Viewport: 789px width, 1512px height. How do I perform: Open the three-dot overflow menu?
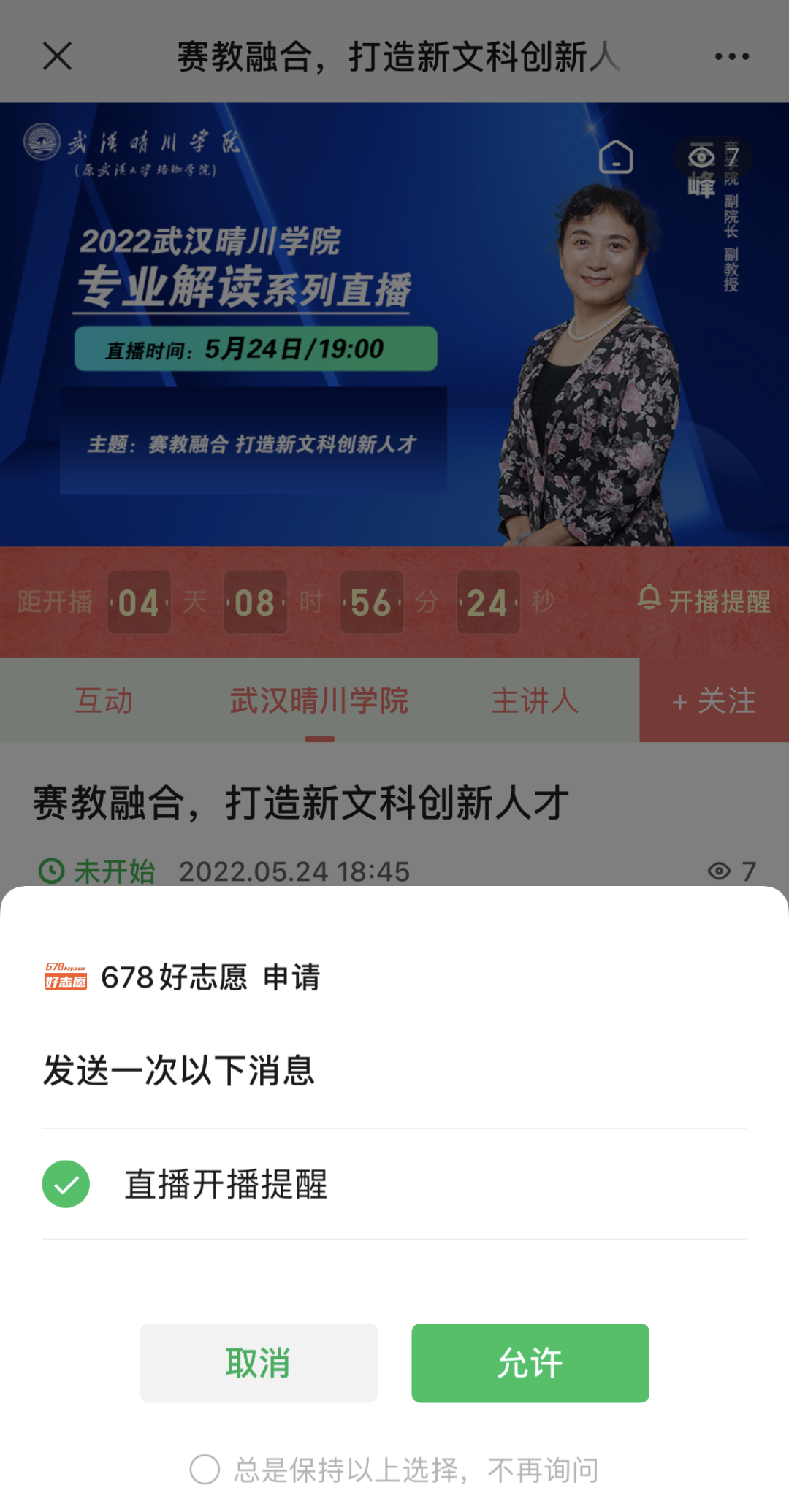click(731, 56)
